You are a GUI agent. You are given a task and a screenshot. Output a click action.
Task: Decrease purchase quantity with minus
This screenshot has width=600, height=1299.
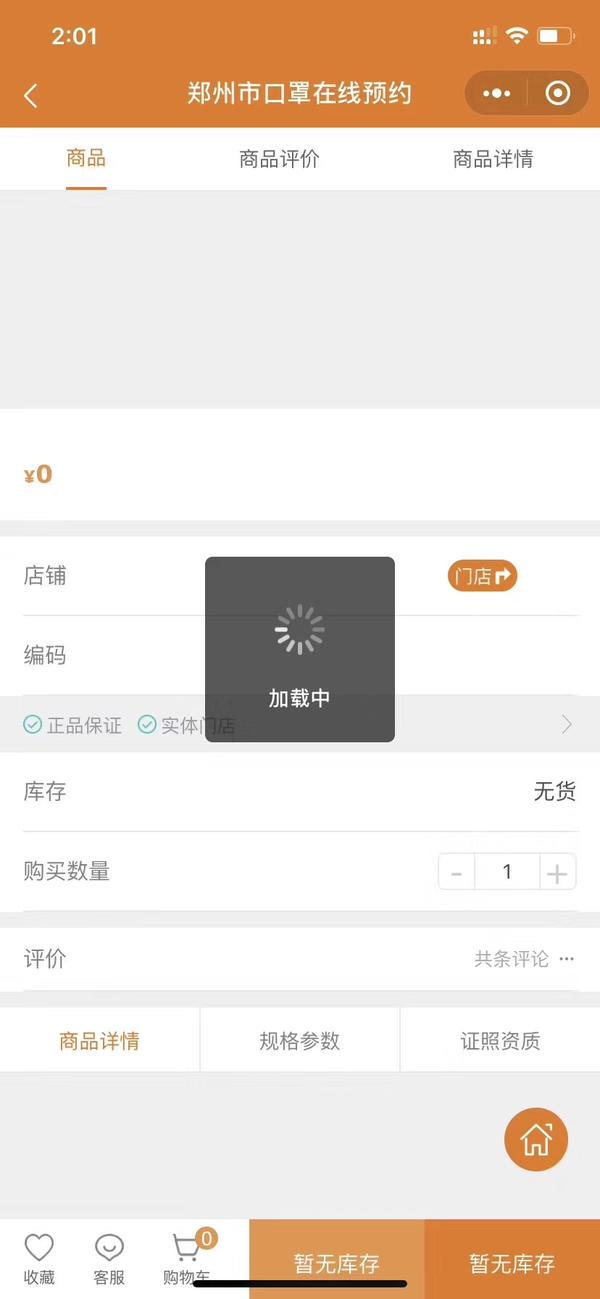457,873
